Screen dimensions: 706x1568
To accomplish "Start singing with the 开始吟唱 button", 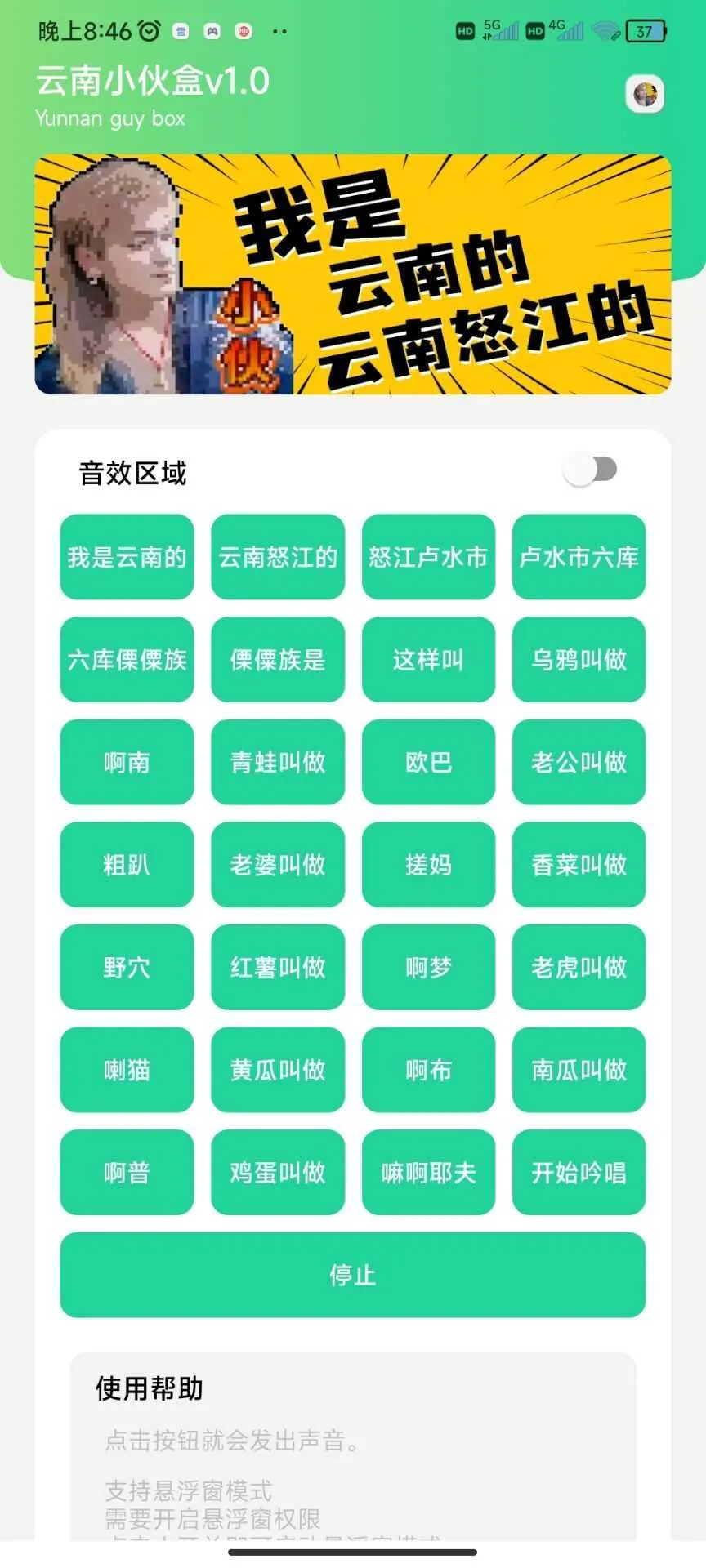I will coord(579,1173).
